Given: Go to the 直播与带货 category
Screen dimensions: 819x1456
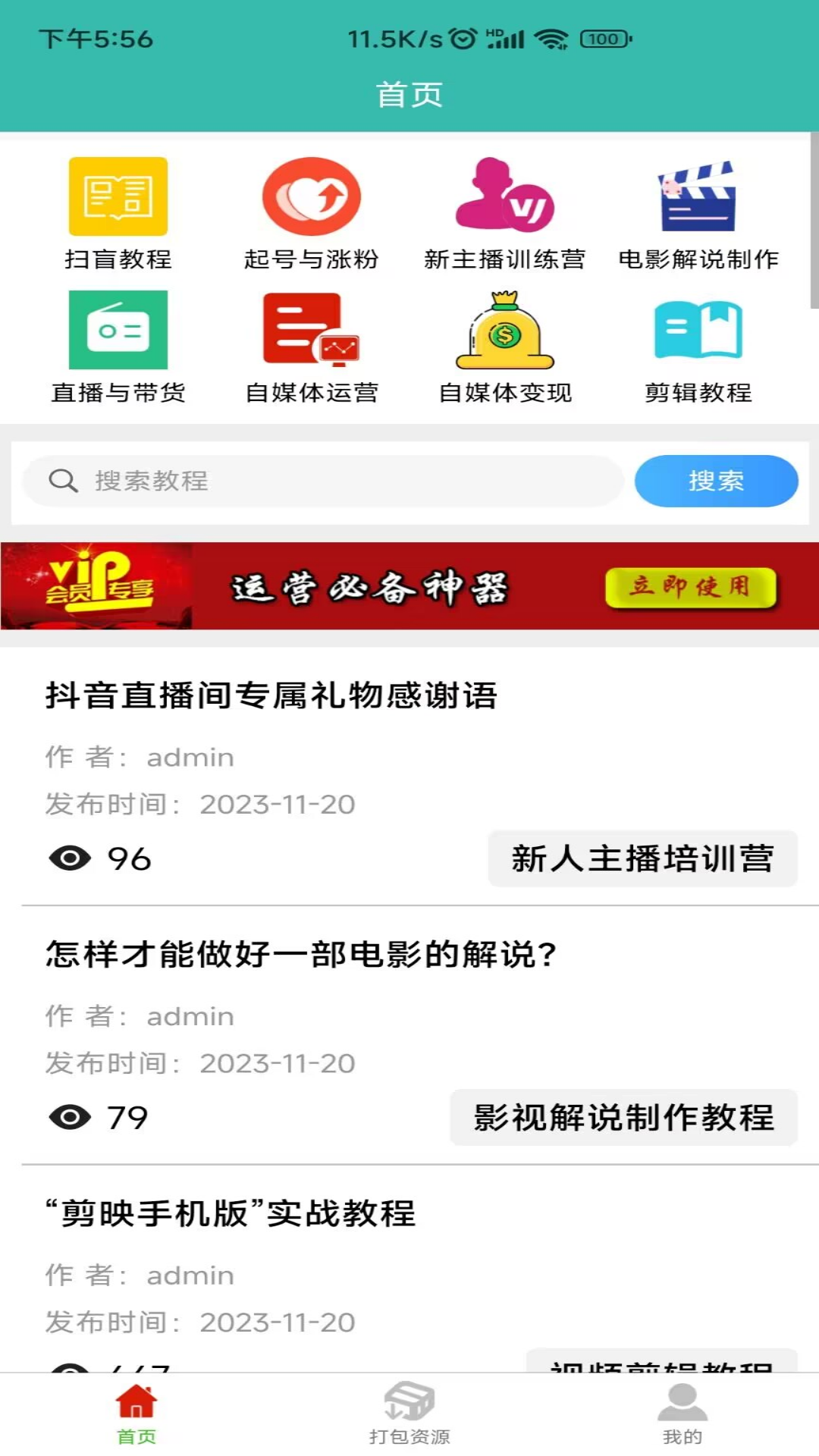Looking at the screenshot, I should coord(118,348).
